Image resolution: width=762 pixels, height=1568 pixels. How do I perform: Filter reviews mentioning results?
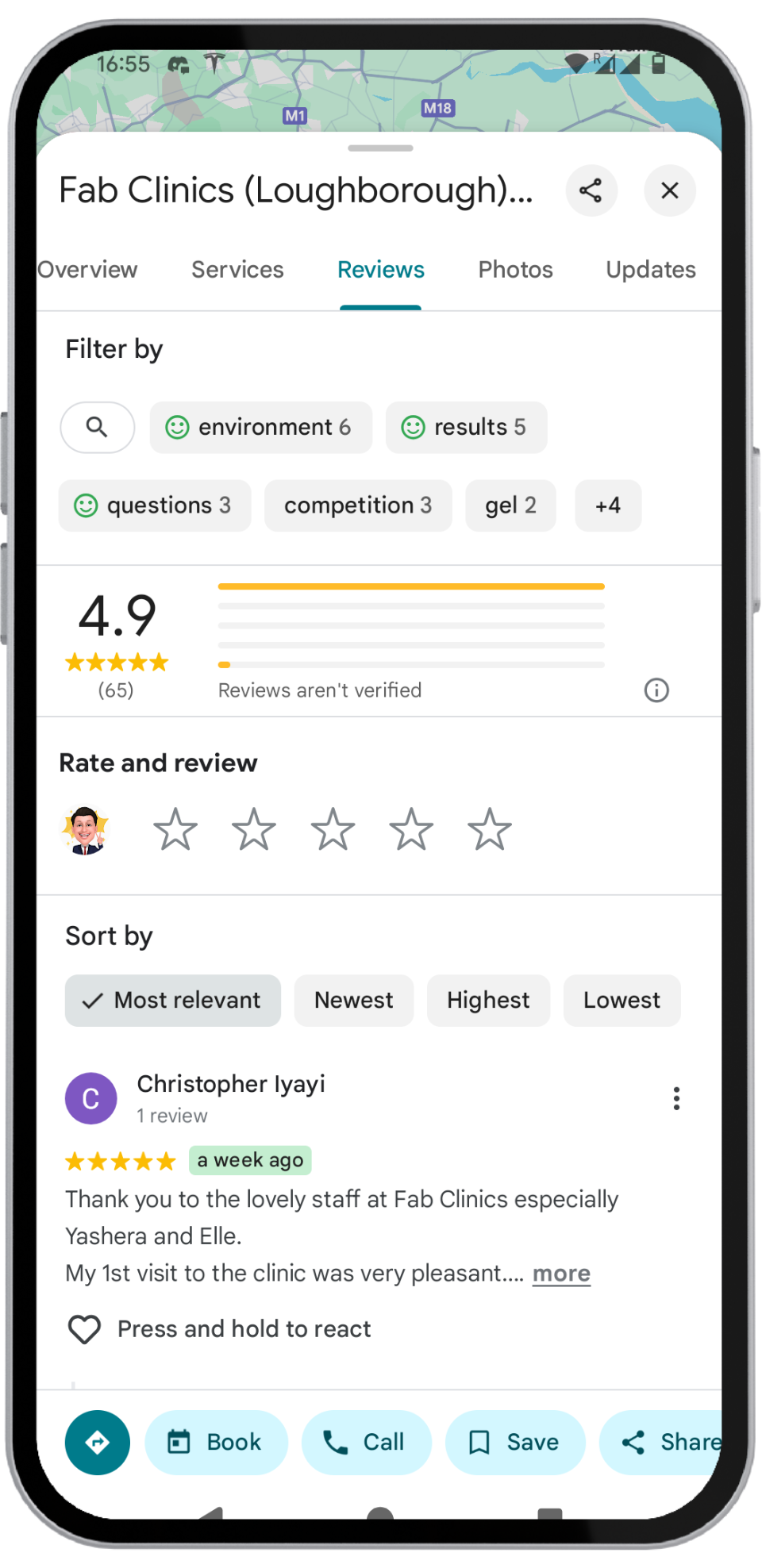click(466, 427)
